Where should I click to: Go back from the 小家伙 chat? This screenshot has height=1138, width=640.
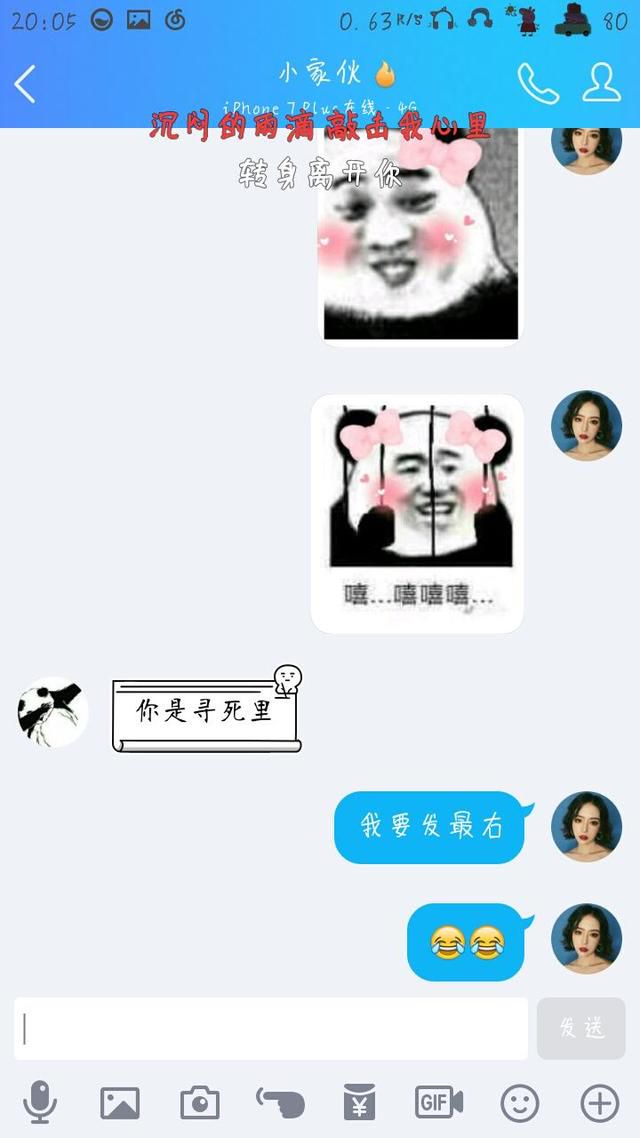[25, 84]
